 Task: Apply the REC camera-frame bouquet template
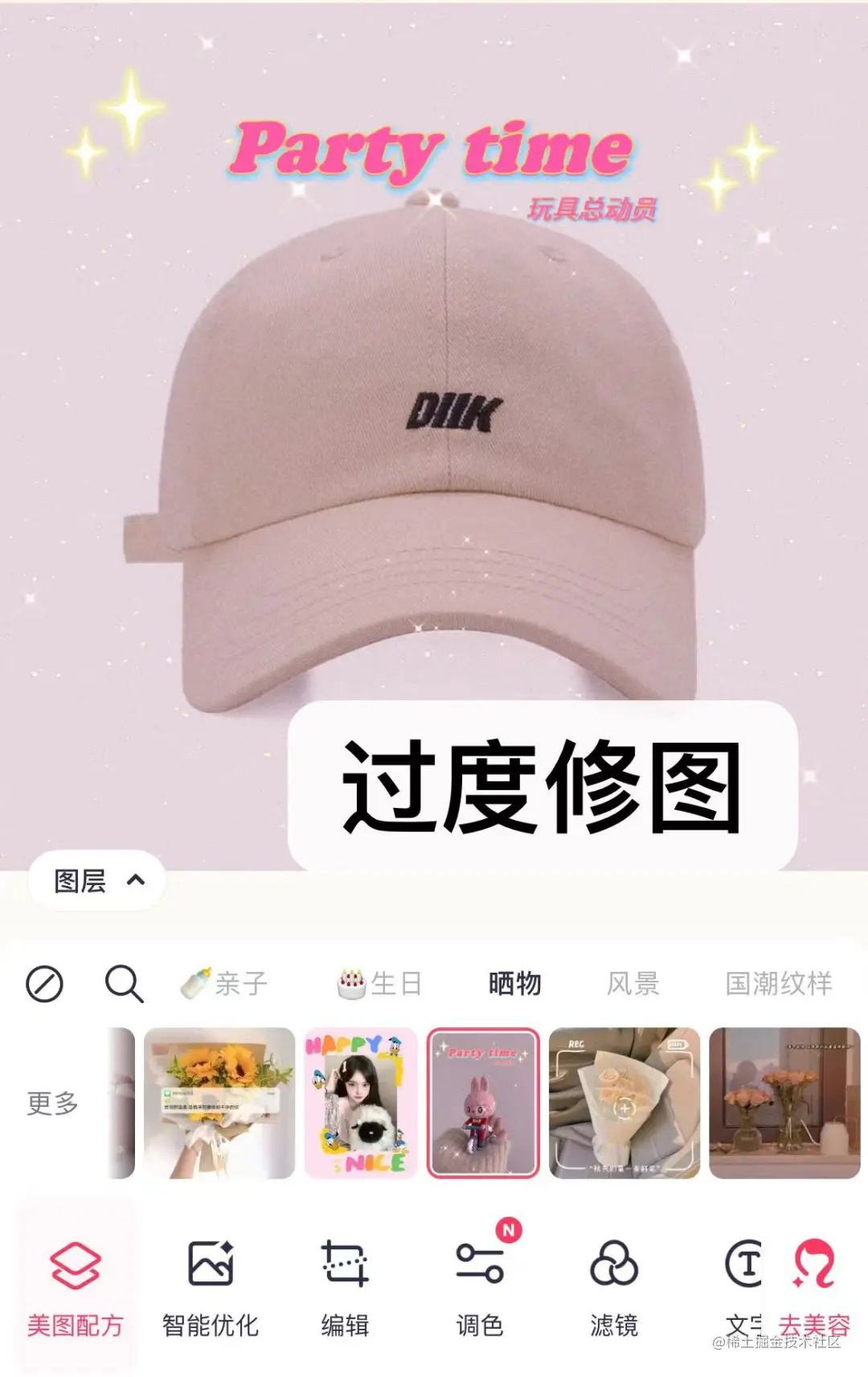point(624,1103)
